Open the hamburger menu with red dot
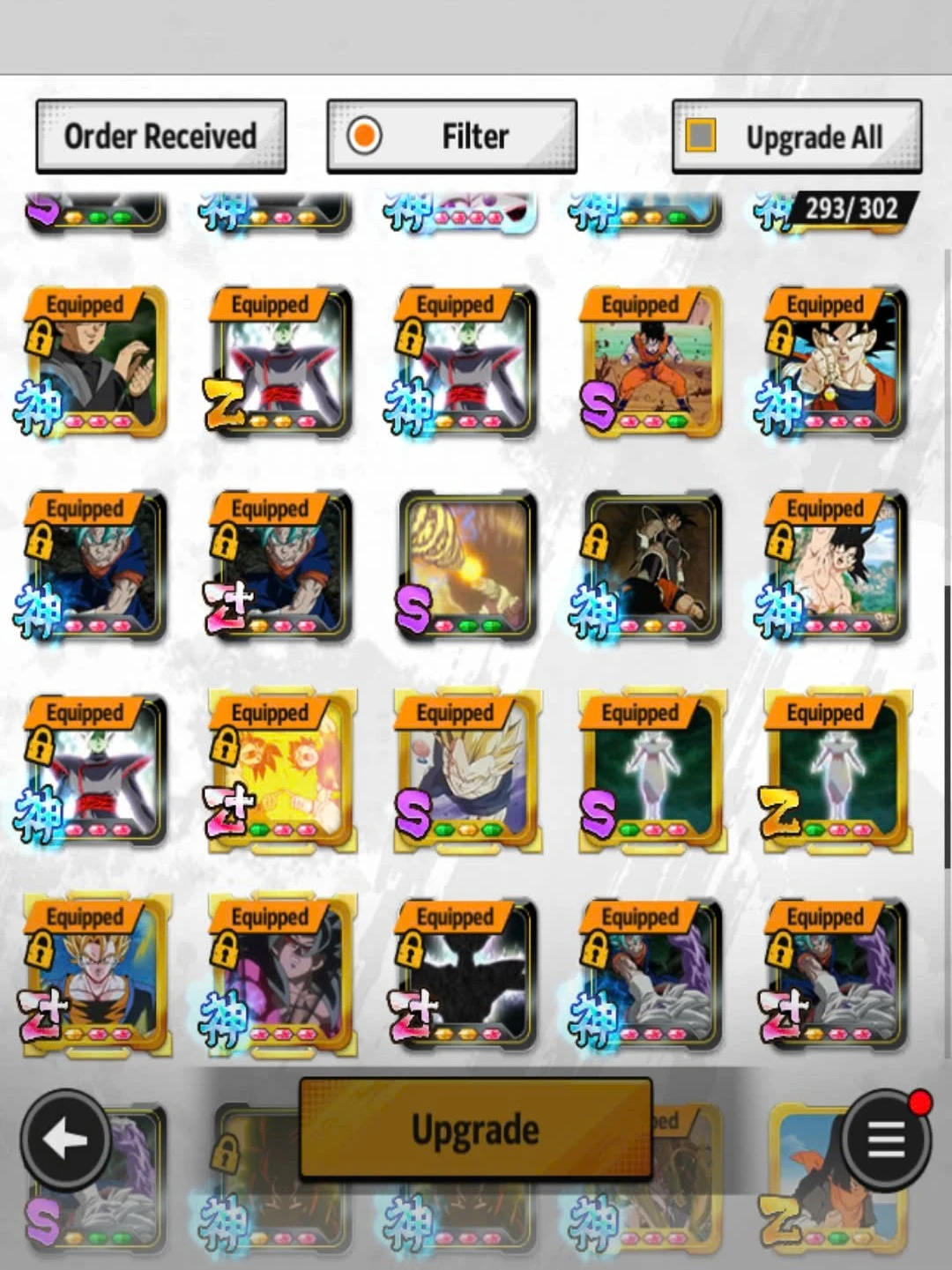952x1270 pixels. tap(886, 1140)
